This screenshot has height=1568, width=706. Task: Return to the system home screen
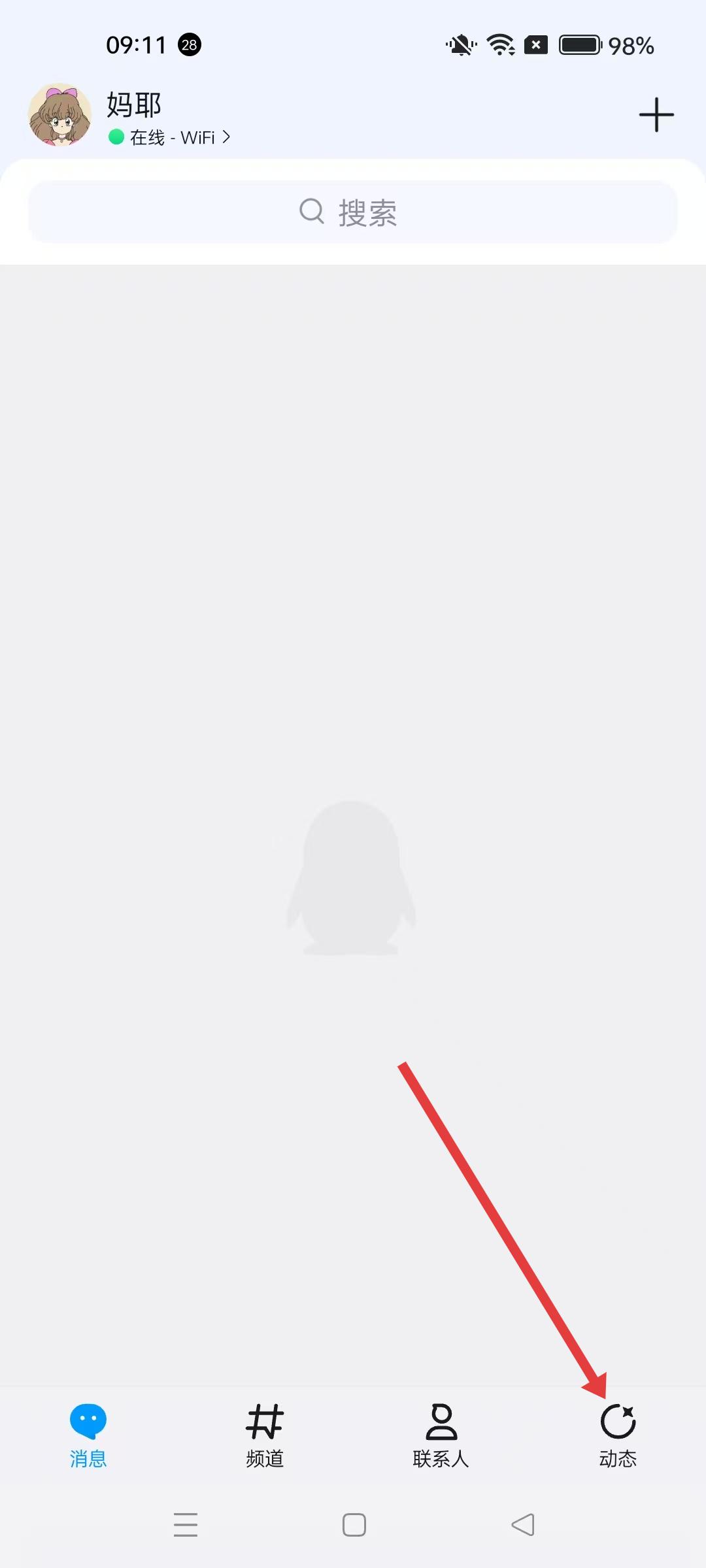pos(354,1525)
